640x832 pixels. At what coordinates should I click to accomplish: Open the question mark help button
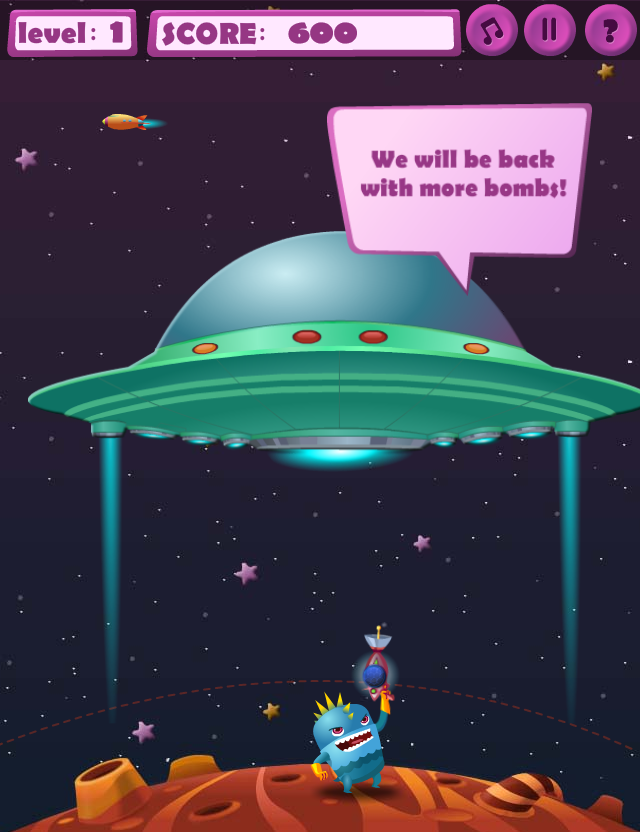click(x=609, y=30)
